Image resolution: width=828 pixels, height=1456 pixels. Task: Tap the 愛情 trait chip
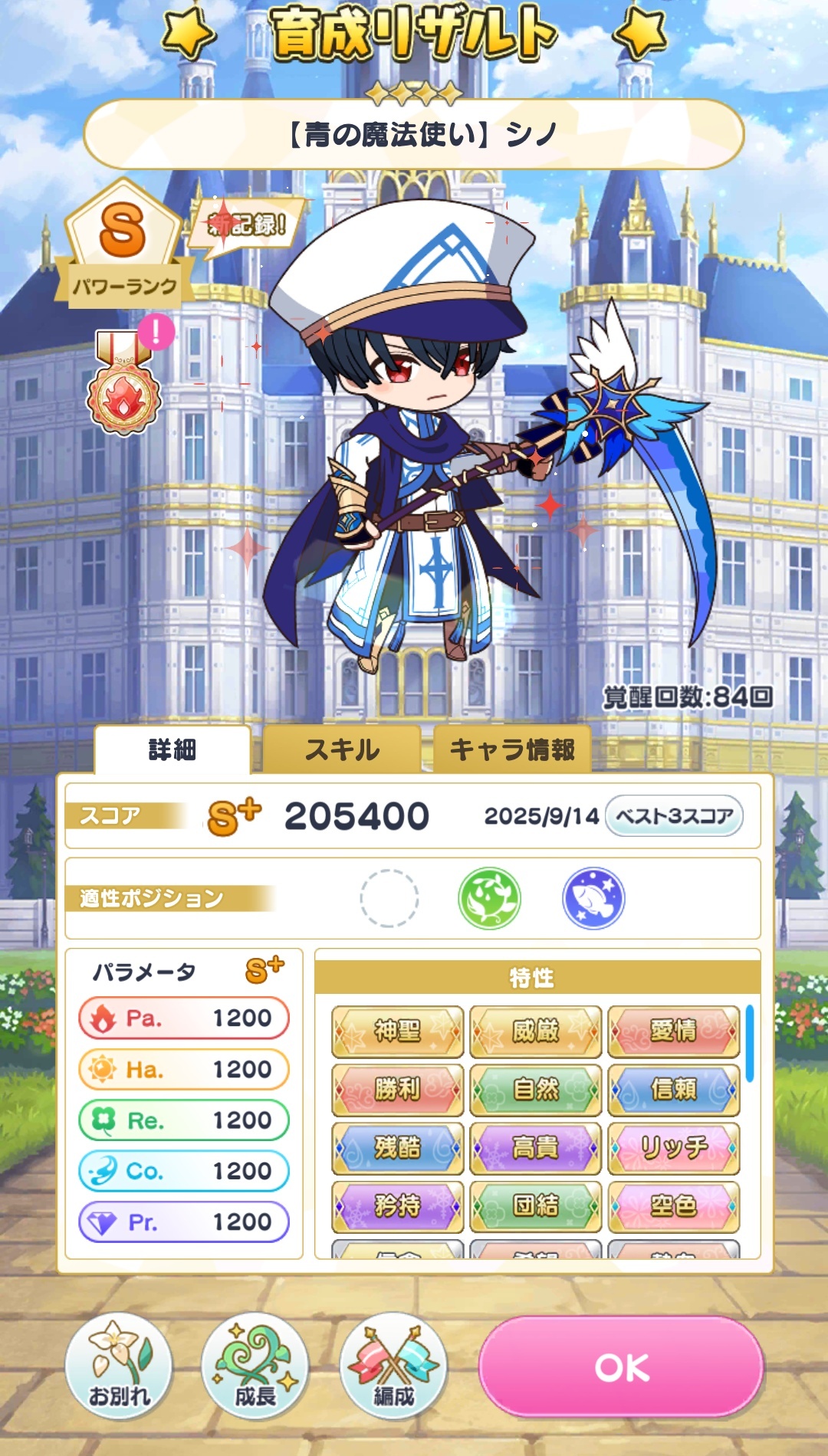tap(673, 1031)
